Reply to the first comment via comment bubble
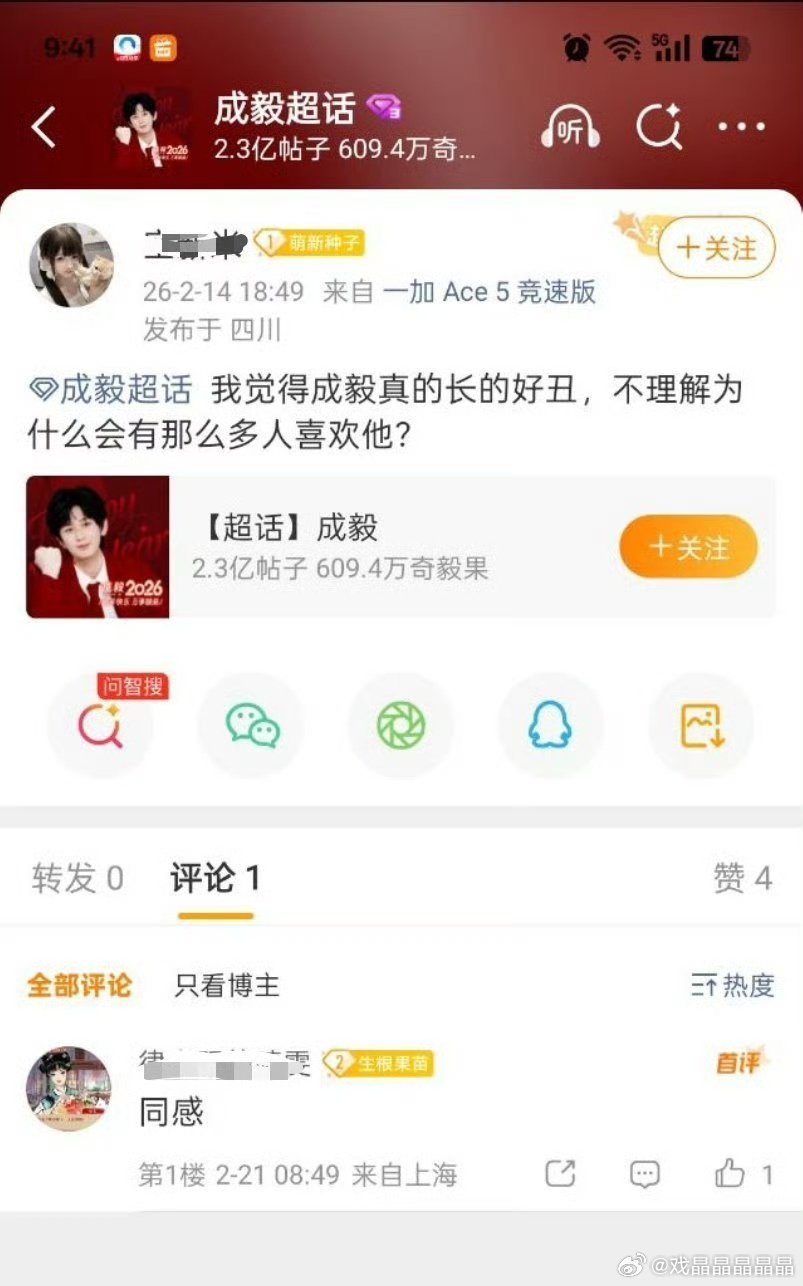This screenshot has width=803, height=1286. [646, 1175]
